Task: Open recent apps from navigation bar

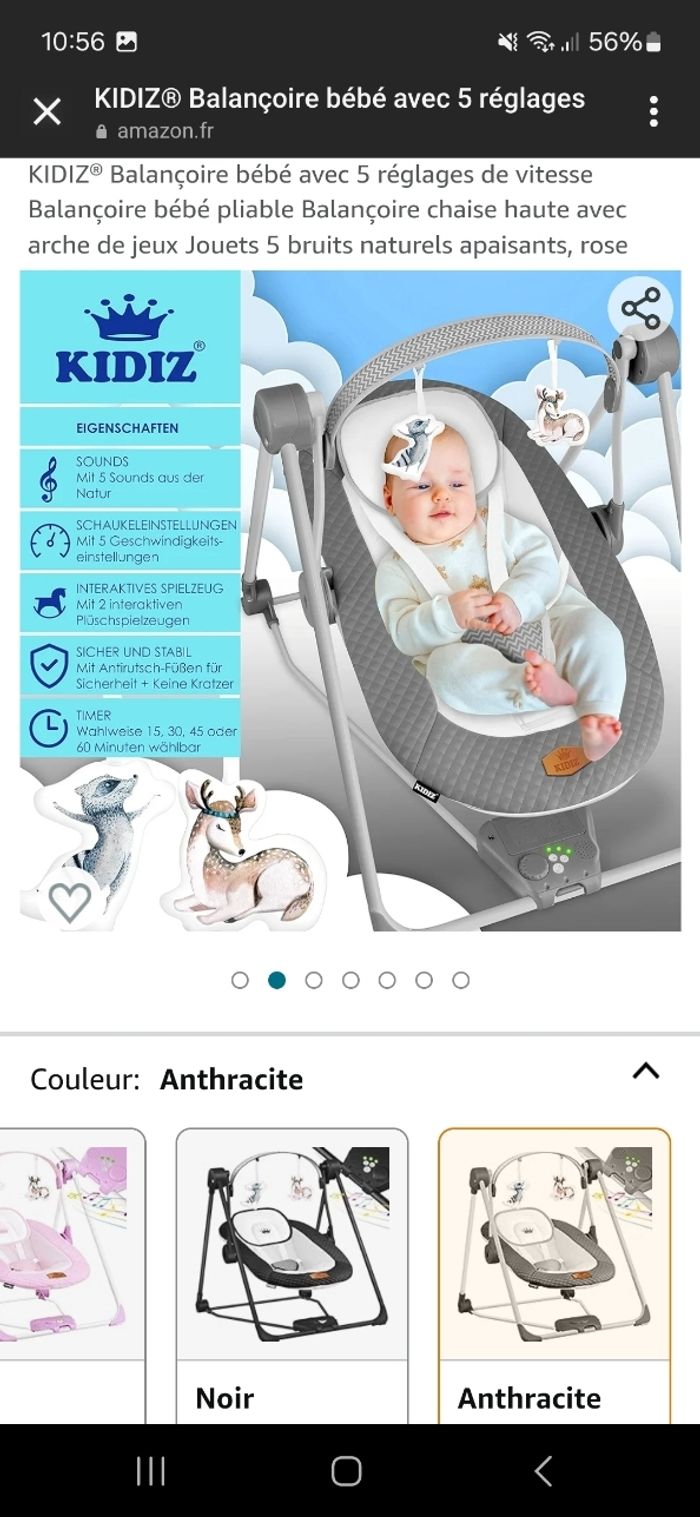Action: click(151, 1471)
